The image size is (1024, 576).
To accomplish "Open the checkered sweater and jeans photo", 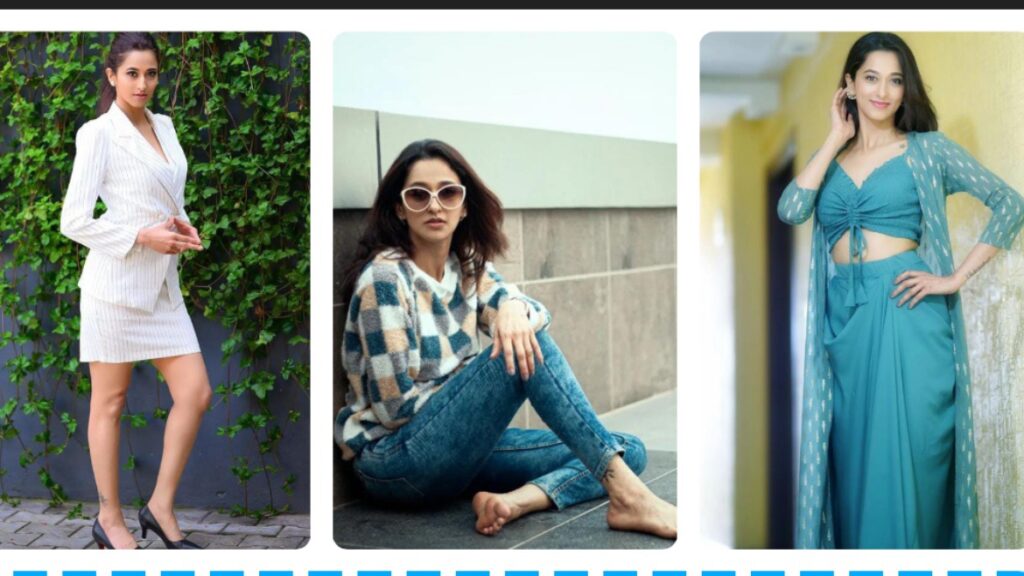I will [x=505, y=290].
